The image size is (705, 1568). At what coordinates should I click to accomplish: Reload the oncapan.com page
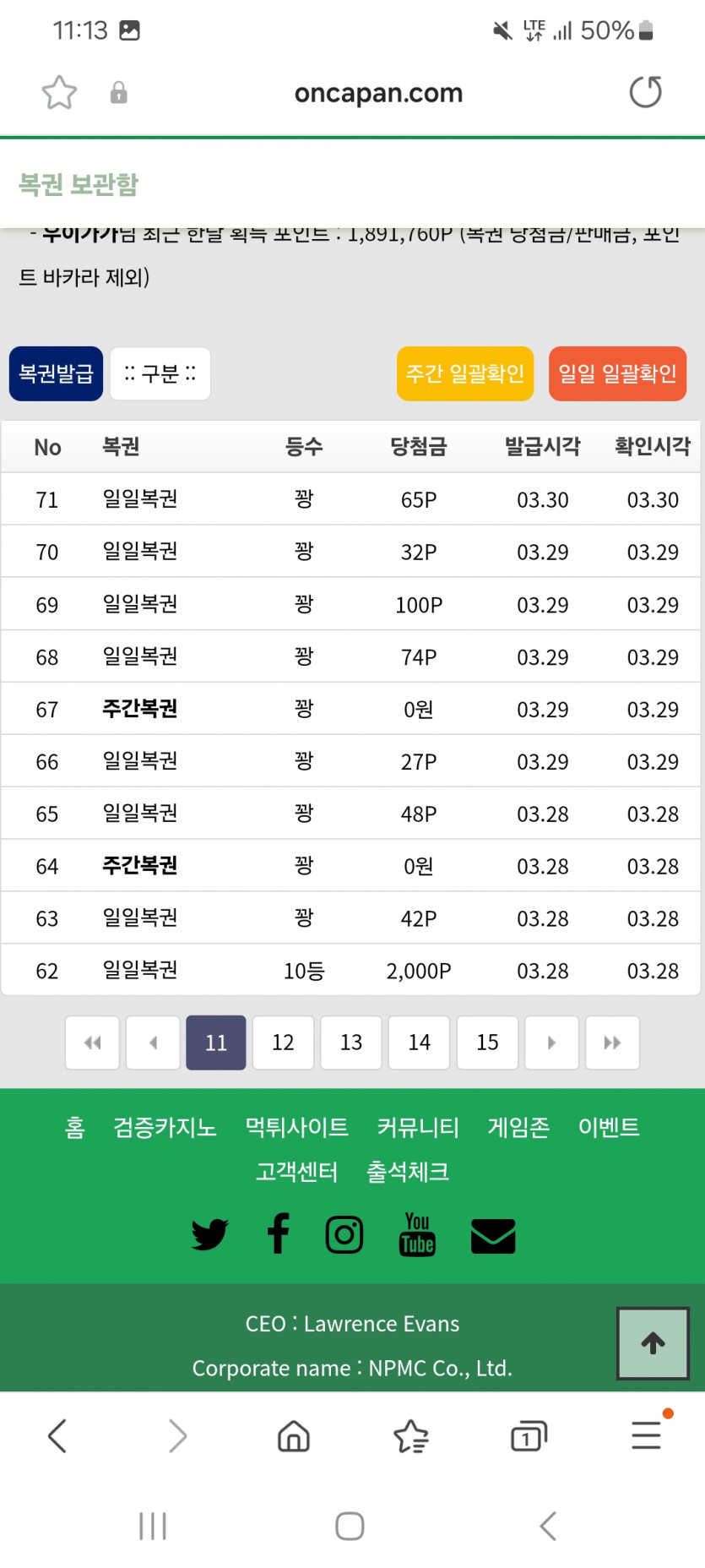tap(645, 92)
